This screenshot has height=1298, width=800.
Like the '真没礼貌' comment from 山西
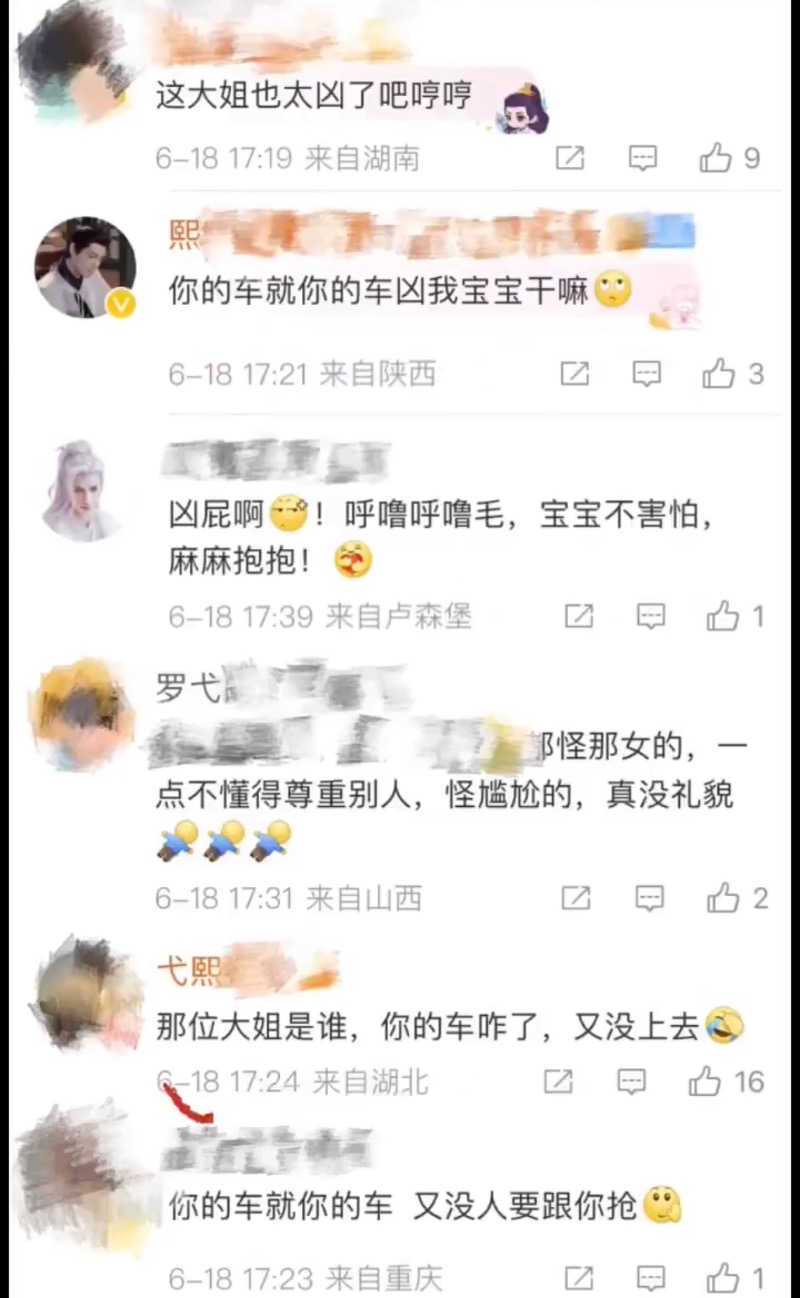723,898
